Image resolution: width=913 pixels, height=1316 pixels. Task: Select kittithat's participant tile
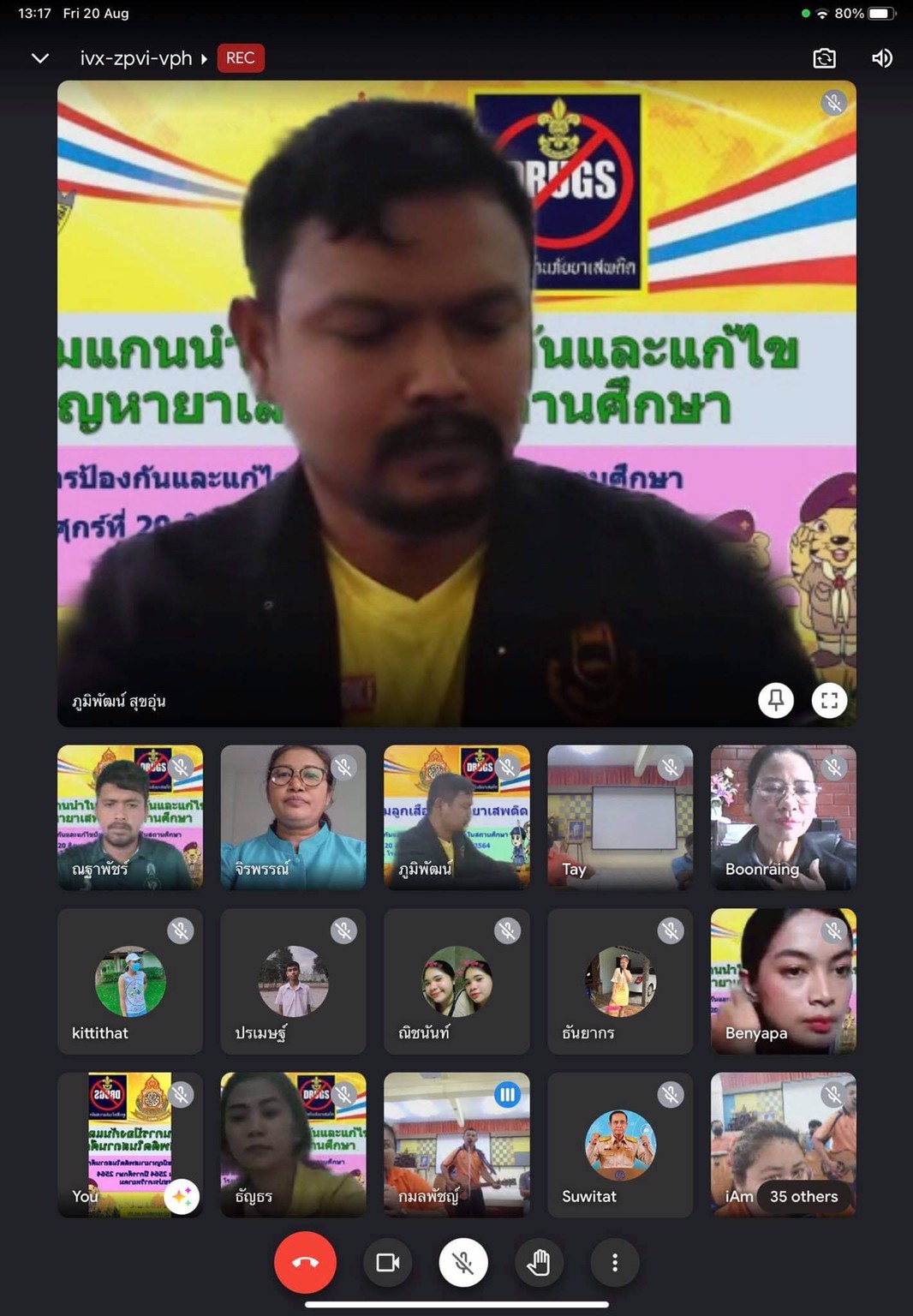[130, 980]
